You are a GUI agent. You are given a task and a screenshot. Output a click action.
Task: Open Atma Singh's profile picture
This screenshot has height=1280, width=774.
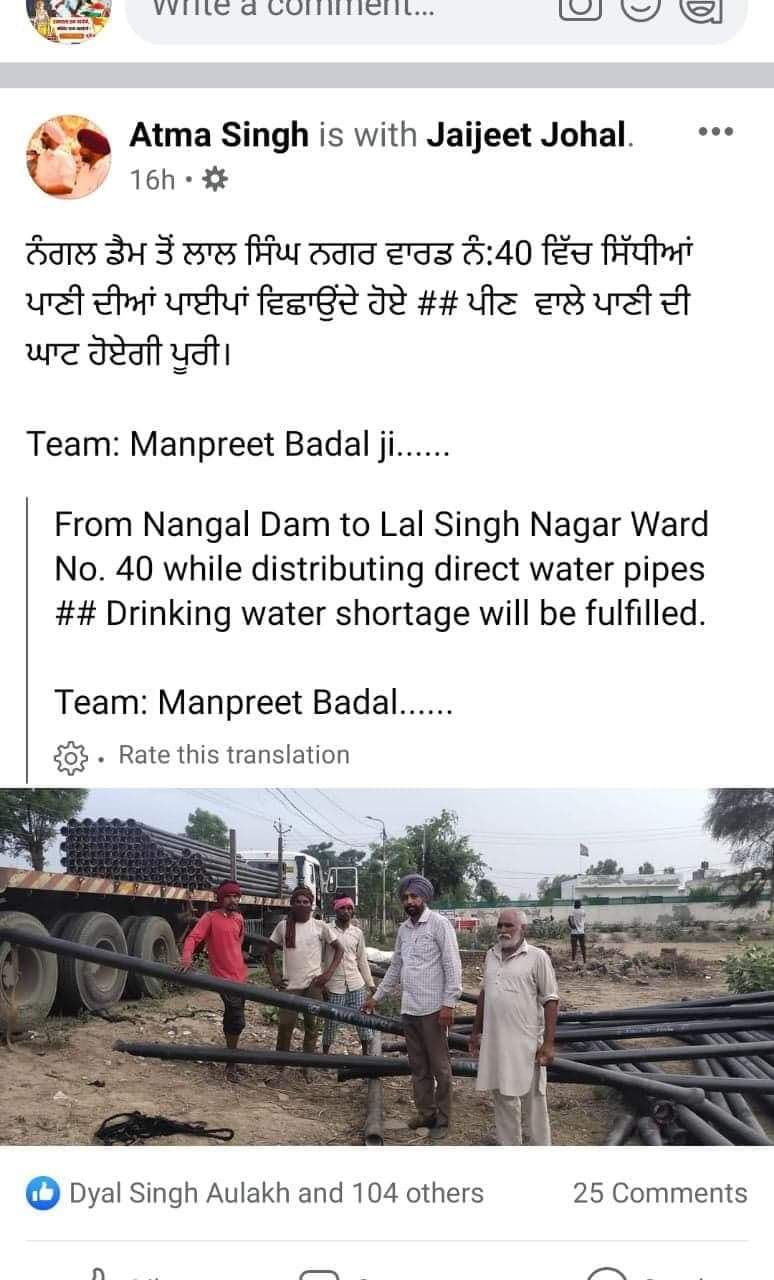point(68,156)
